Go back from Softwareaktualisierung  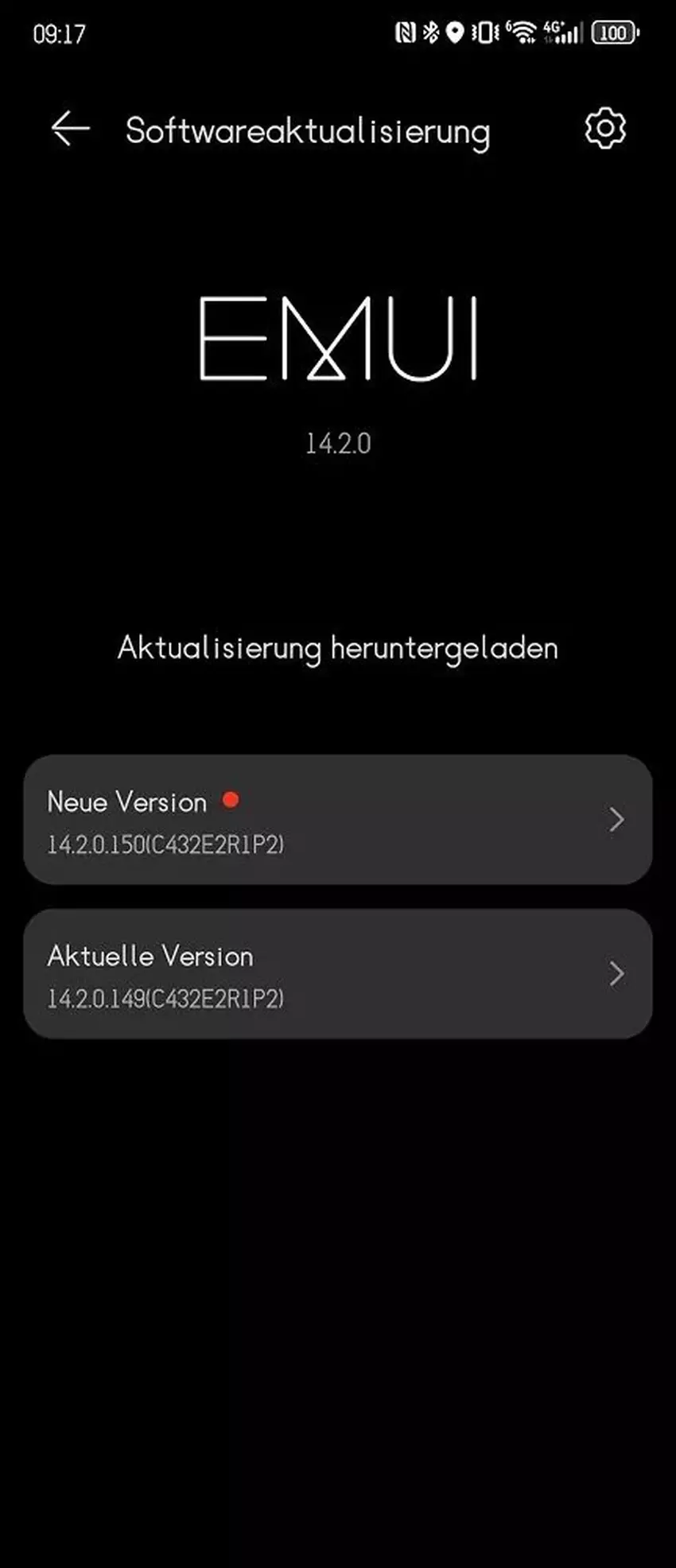click(70, 129)
